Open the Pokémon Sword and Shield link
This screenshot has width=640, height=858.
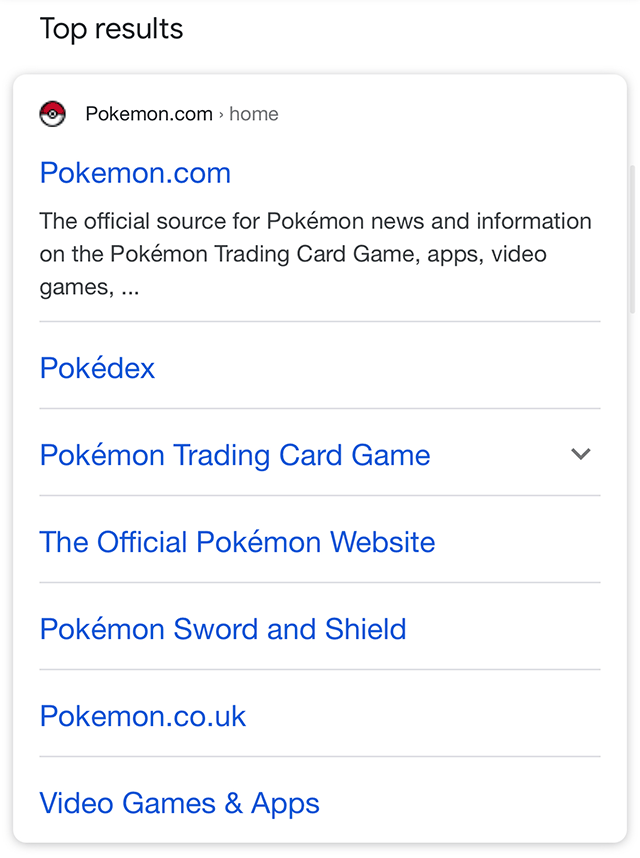click(x=223, y=629)
